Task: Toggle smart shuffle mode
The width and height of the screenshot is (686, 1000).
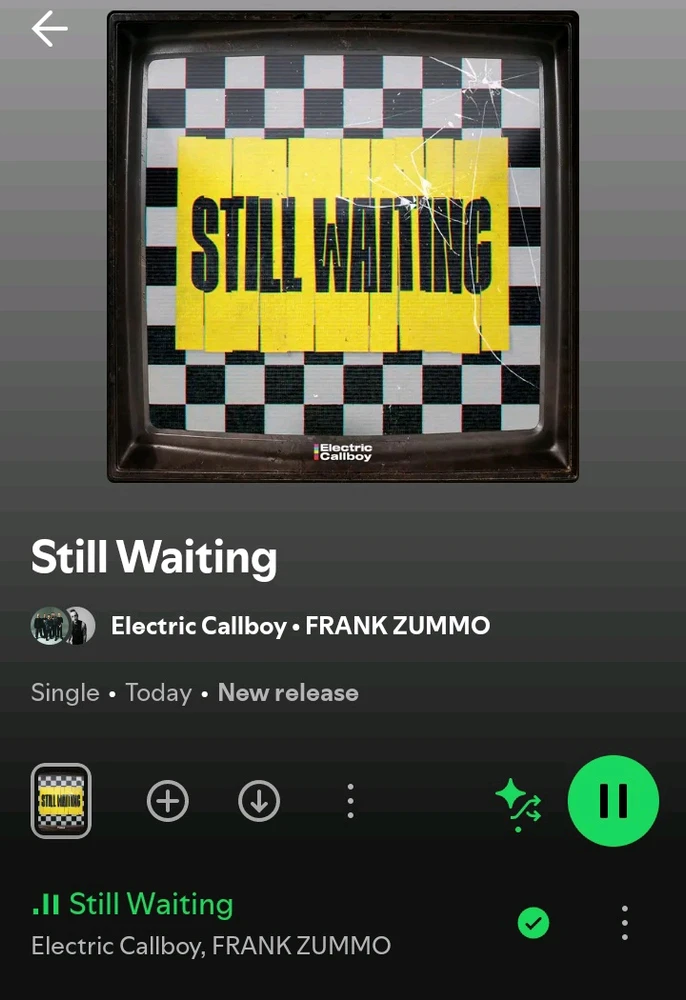Action: 519,803
